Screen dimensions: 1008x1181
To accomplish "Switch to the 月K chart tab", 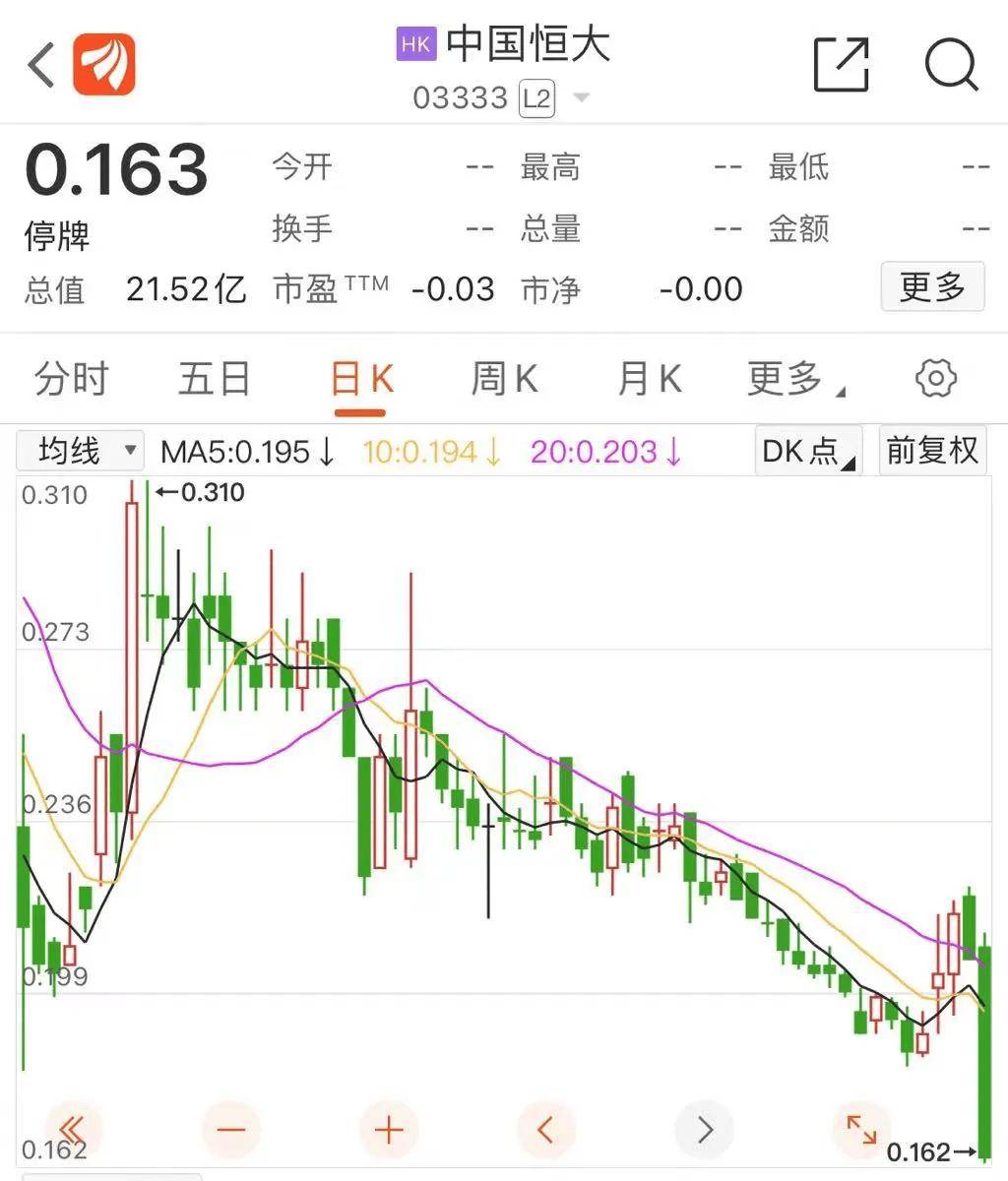I will pos(649,379).
